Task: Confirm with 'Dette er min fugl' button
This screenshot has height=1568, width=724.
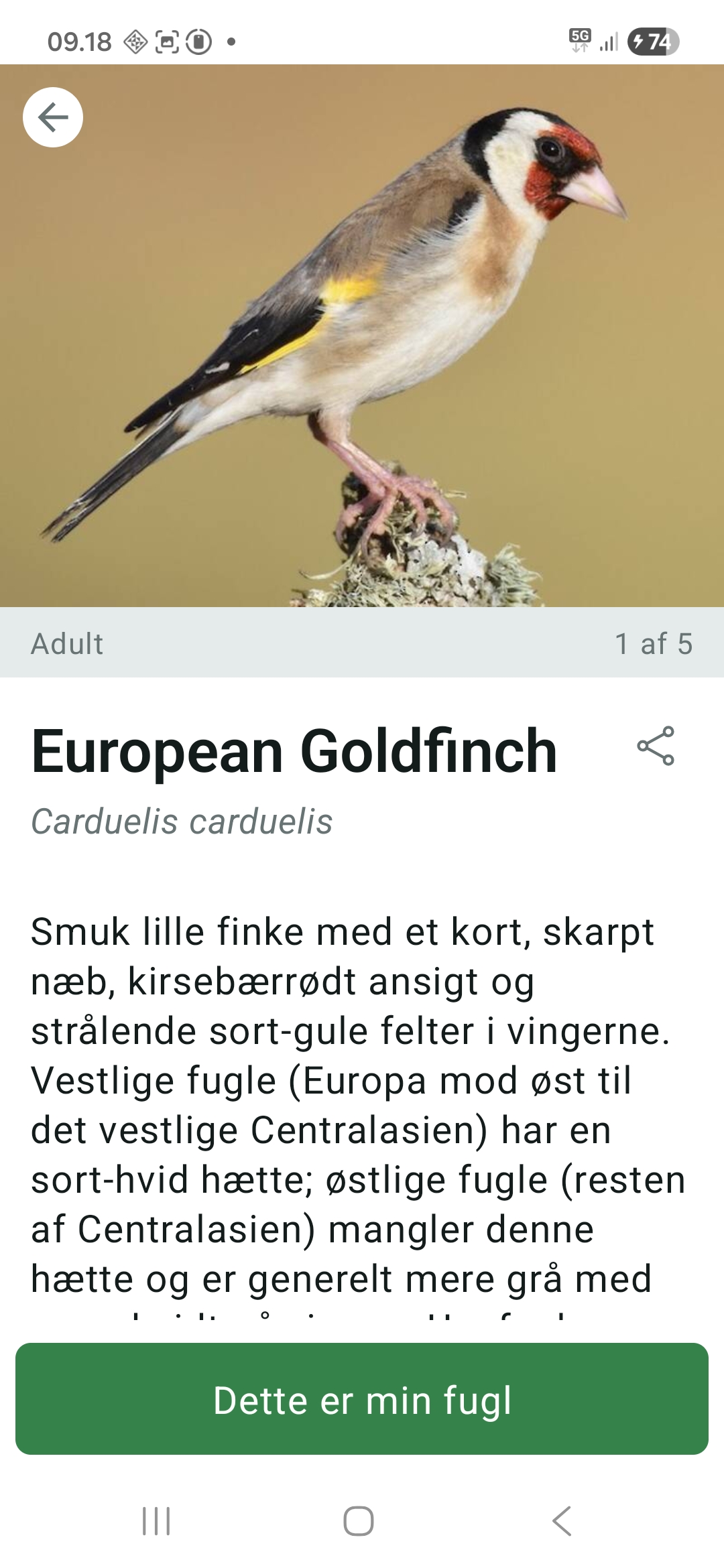Action: pos(362,1400)
